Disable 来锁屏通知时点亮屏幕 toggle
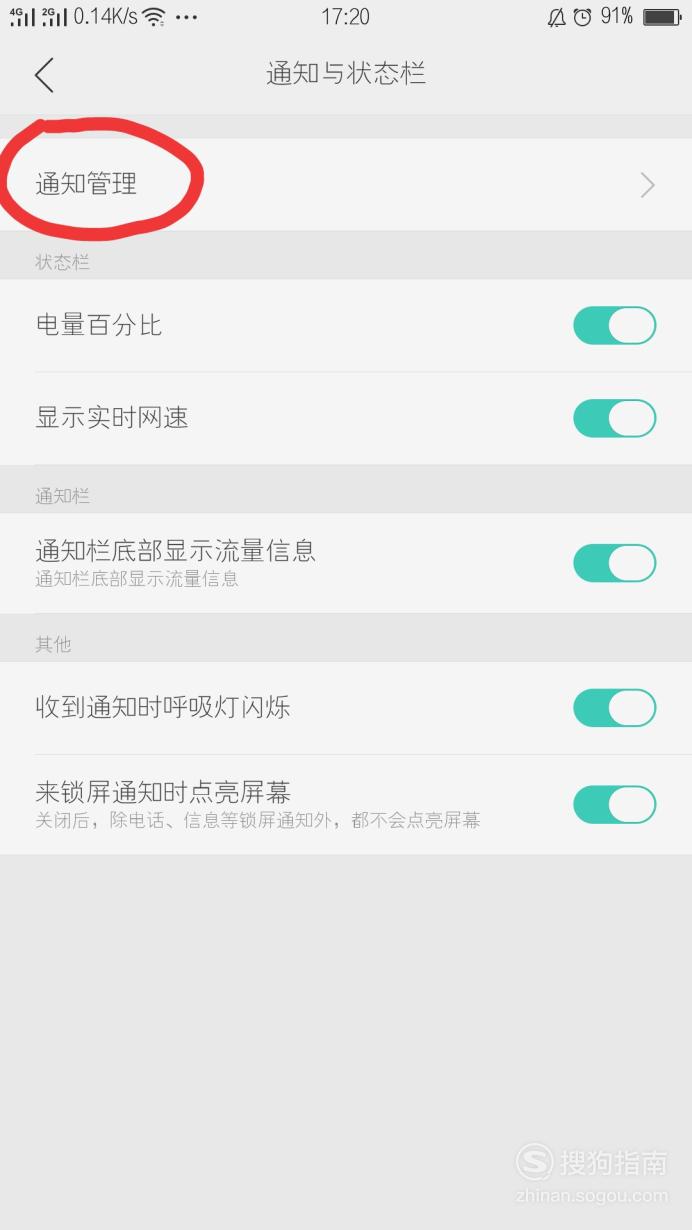 click(614, 804)
